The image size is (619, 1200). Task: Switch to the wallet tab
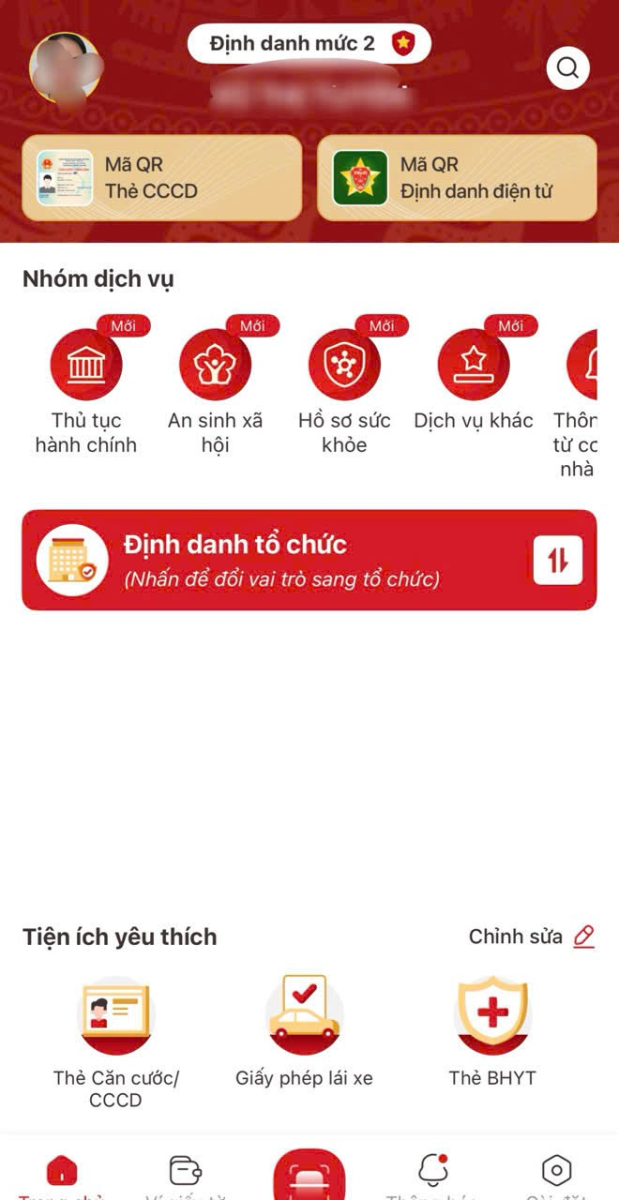(x=185, y=1171)
